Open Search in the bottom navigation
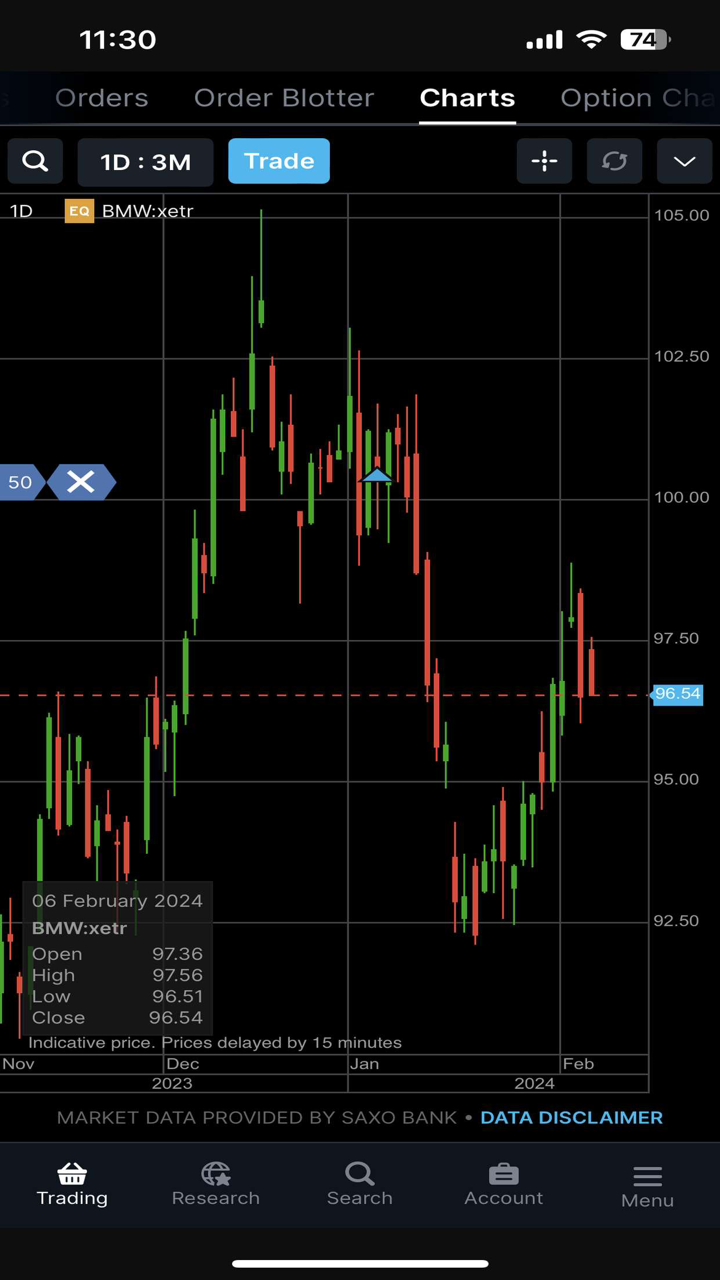 (x=360, y=1184)
